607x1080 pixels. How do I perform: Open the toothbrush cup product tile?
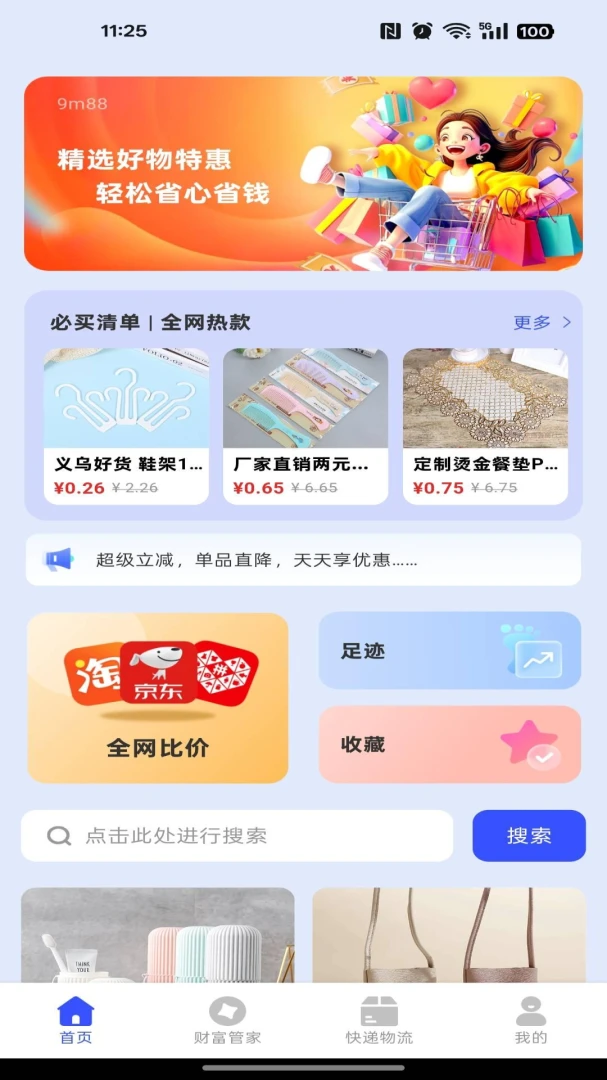[x=158, y=935]
